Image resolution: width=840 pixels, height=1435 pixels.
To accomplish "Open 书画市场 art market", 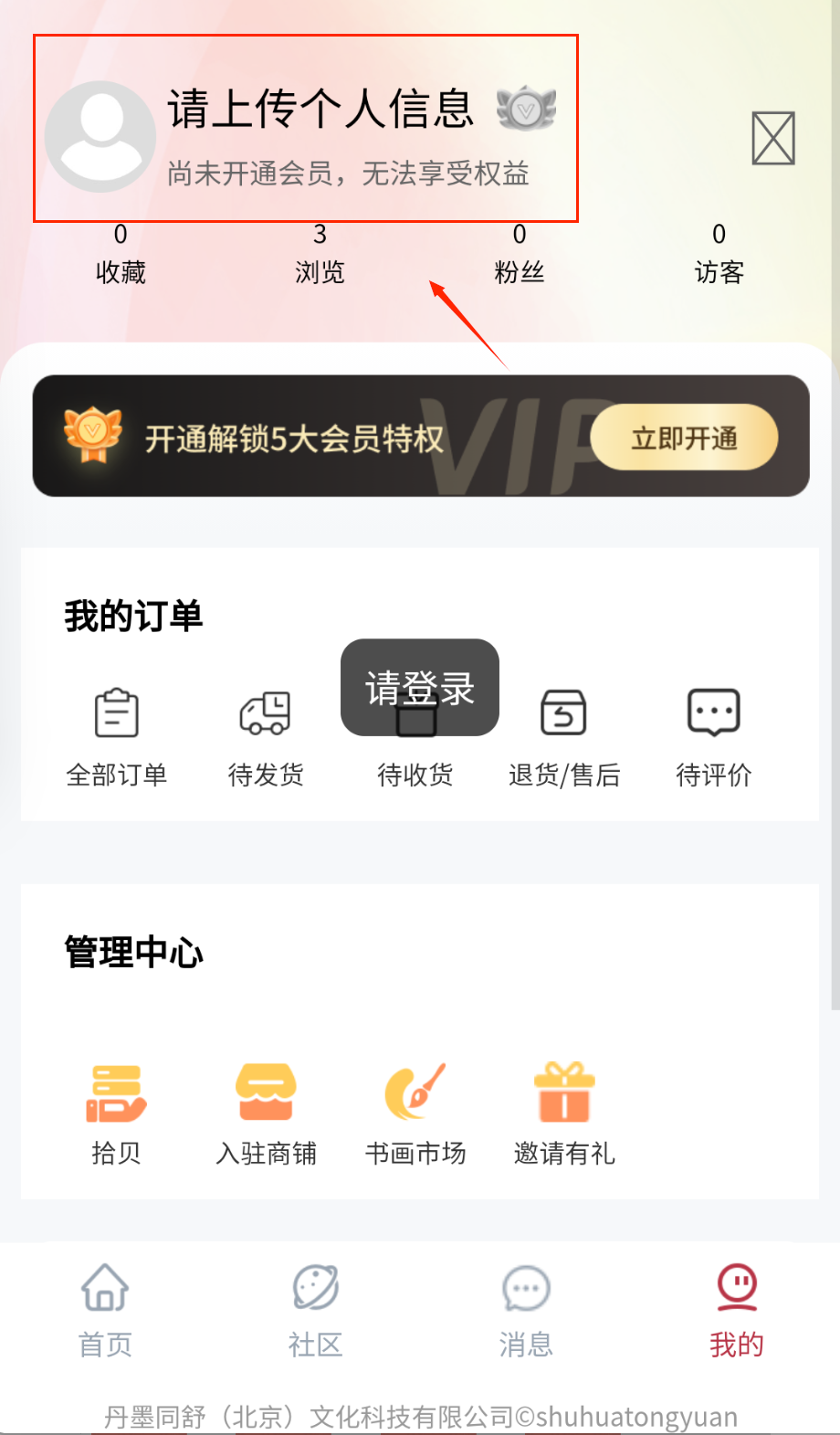I will (x=415, y=1113).
